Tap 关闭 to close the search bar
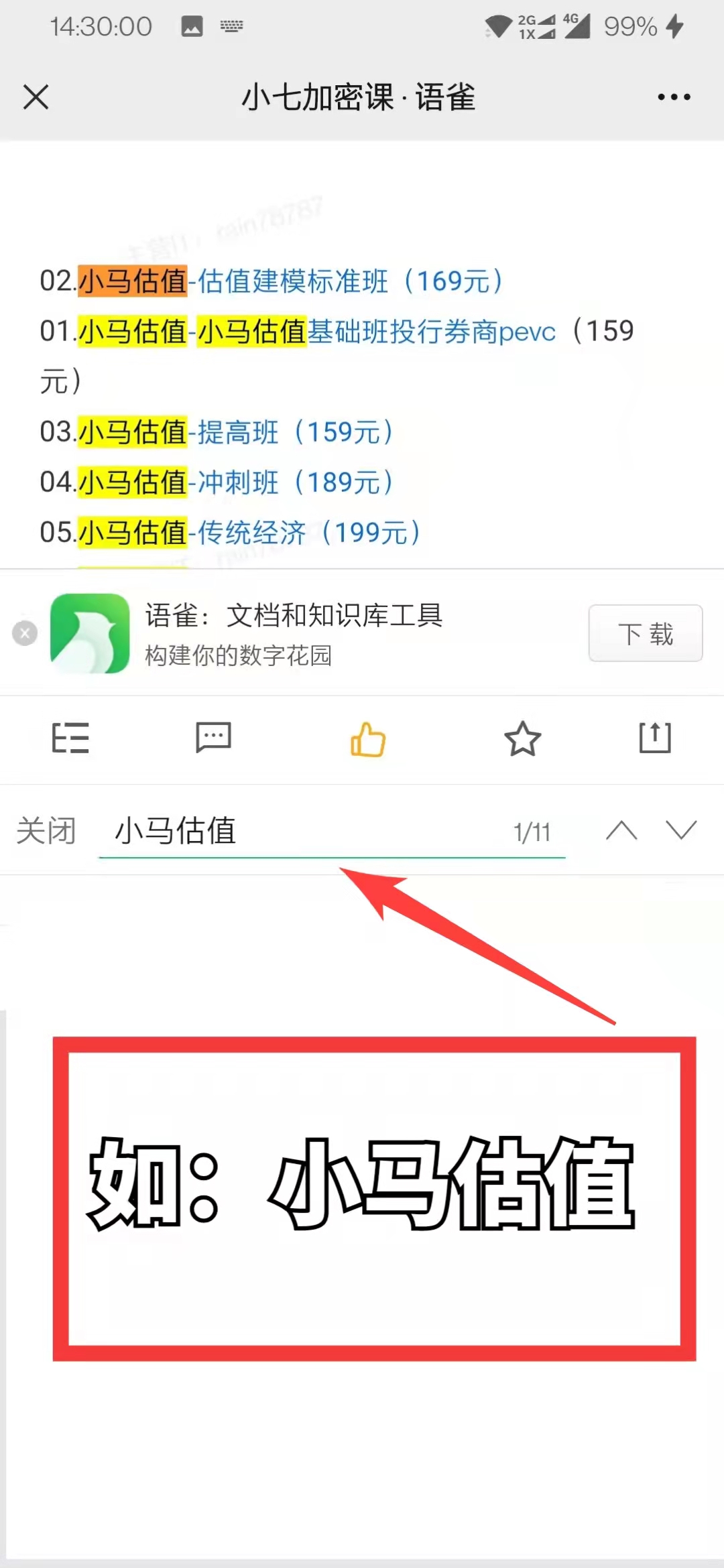This screenshot has height=1568, width=724. [x=46, y=831]
